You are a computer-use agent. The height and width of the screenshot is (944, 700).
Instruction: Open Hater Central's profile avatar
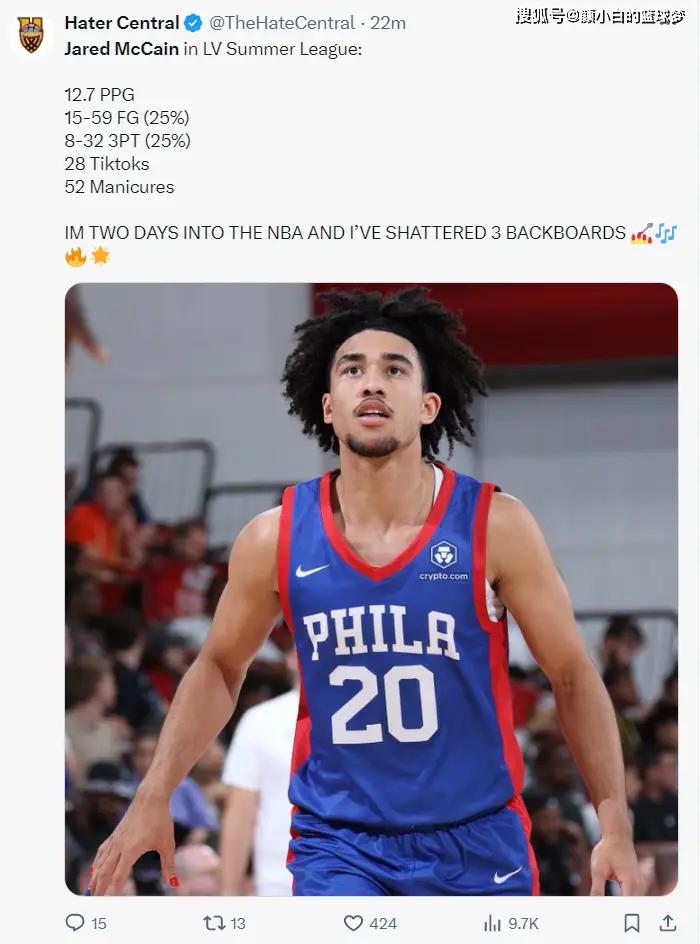tap(31, 34)
